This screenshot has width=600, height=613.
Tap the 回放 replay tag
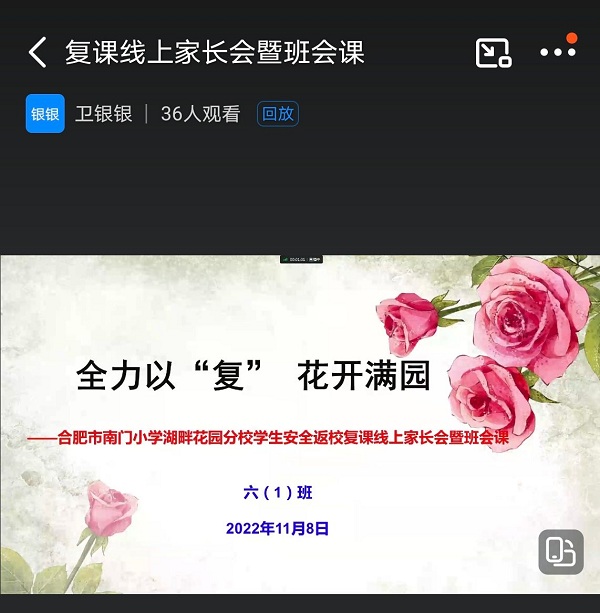coord(277,114)
